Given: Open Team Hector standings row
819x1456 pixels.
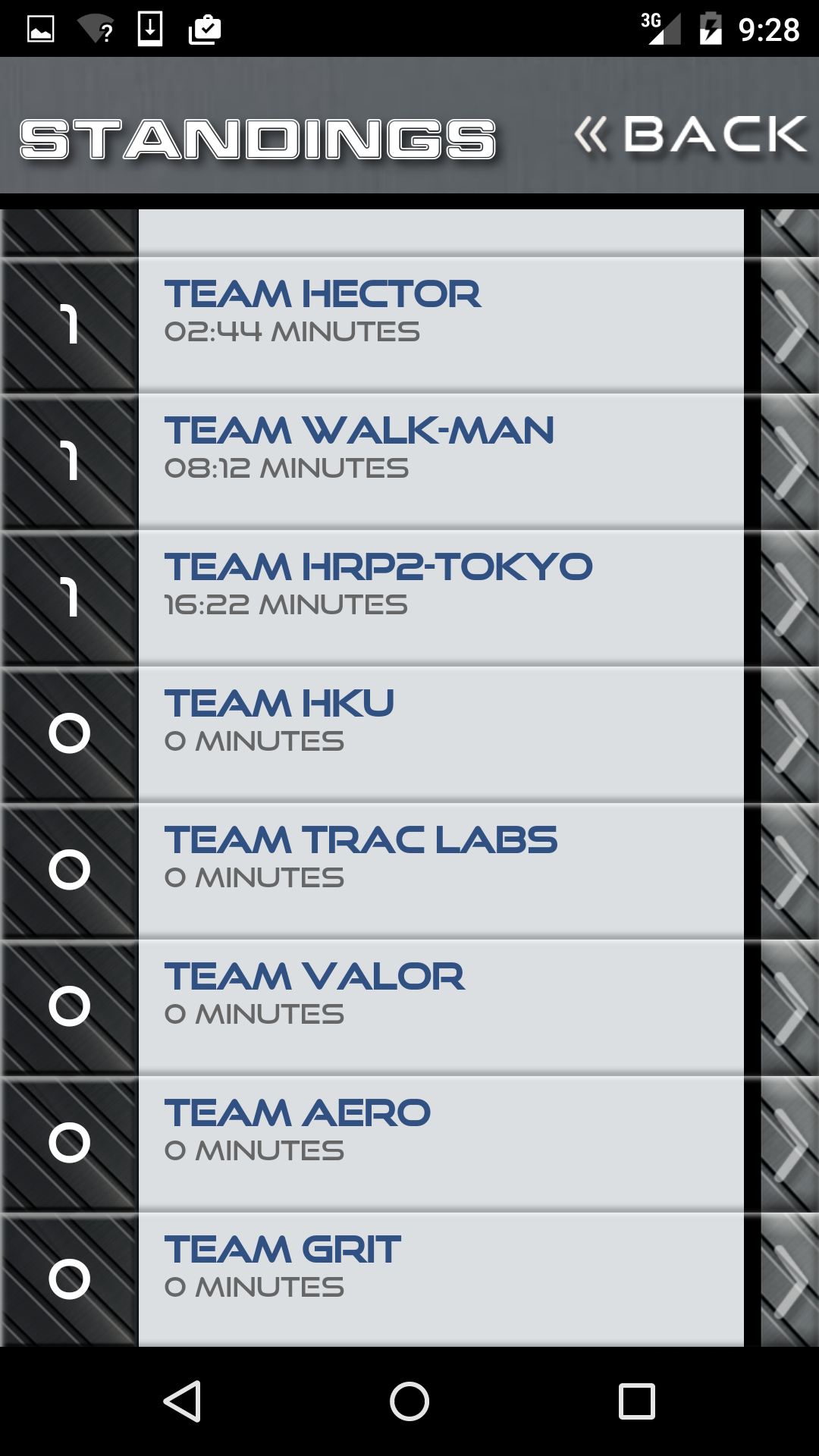Looking at the screenshot, I should tap(409, 325).
